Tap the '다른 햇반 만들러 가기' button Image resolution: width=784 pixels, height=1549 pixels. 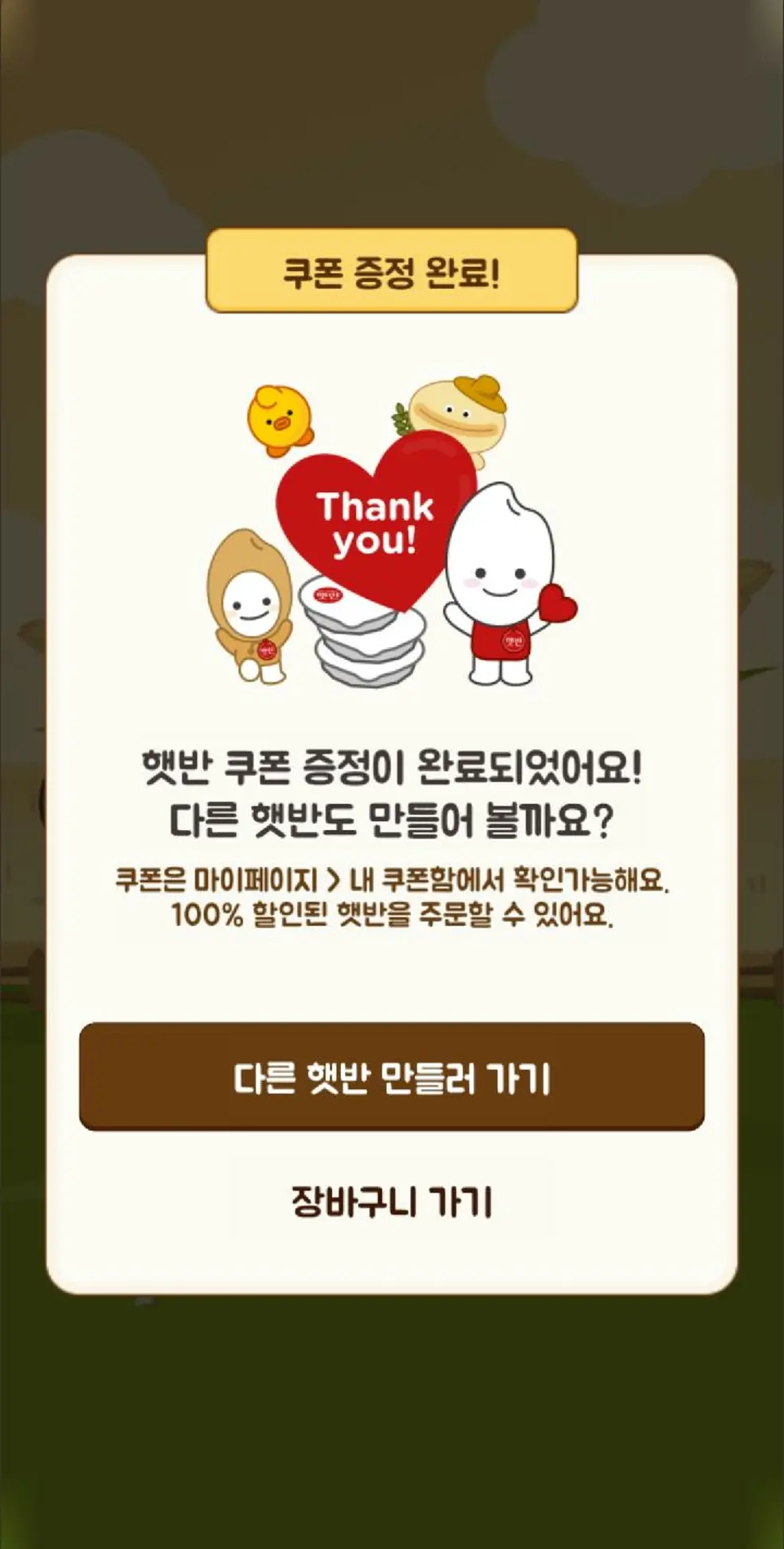[x=391, y=1076]
